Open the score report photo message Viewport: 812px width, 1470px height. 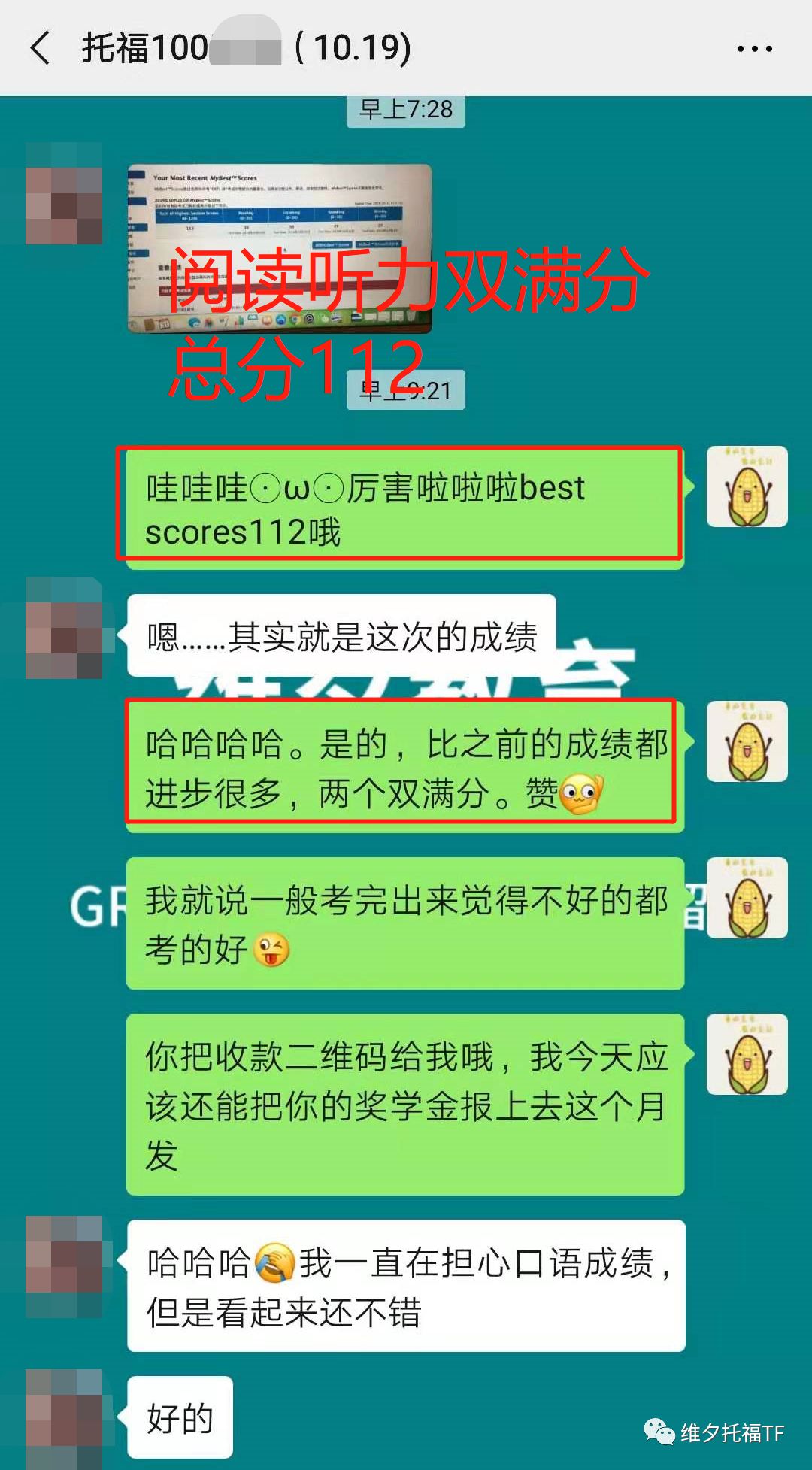[x=280, y=248]
